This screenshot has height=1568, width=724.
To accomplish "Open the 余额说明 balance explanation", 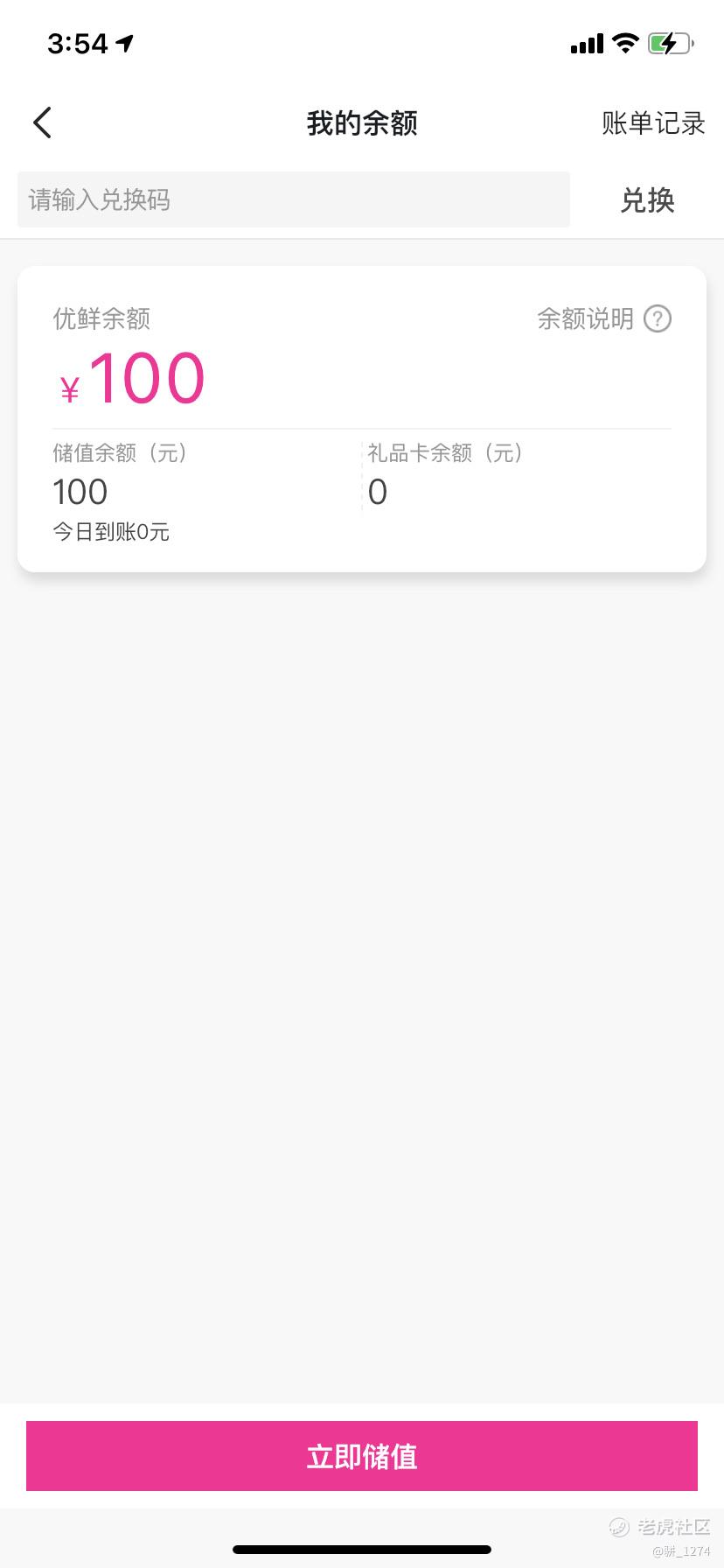I will click(x=604, y=318).
